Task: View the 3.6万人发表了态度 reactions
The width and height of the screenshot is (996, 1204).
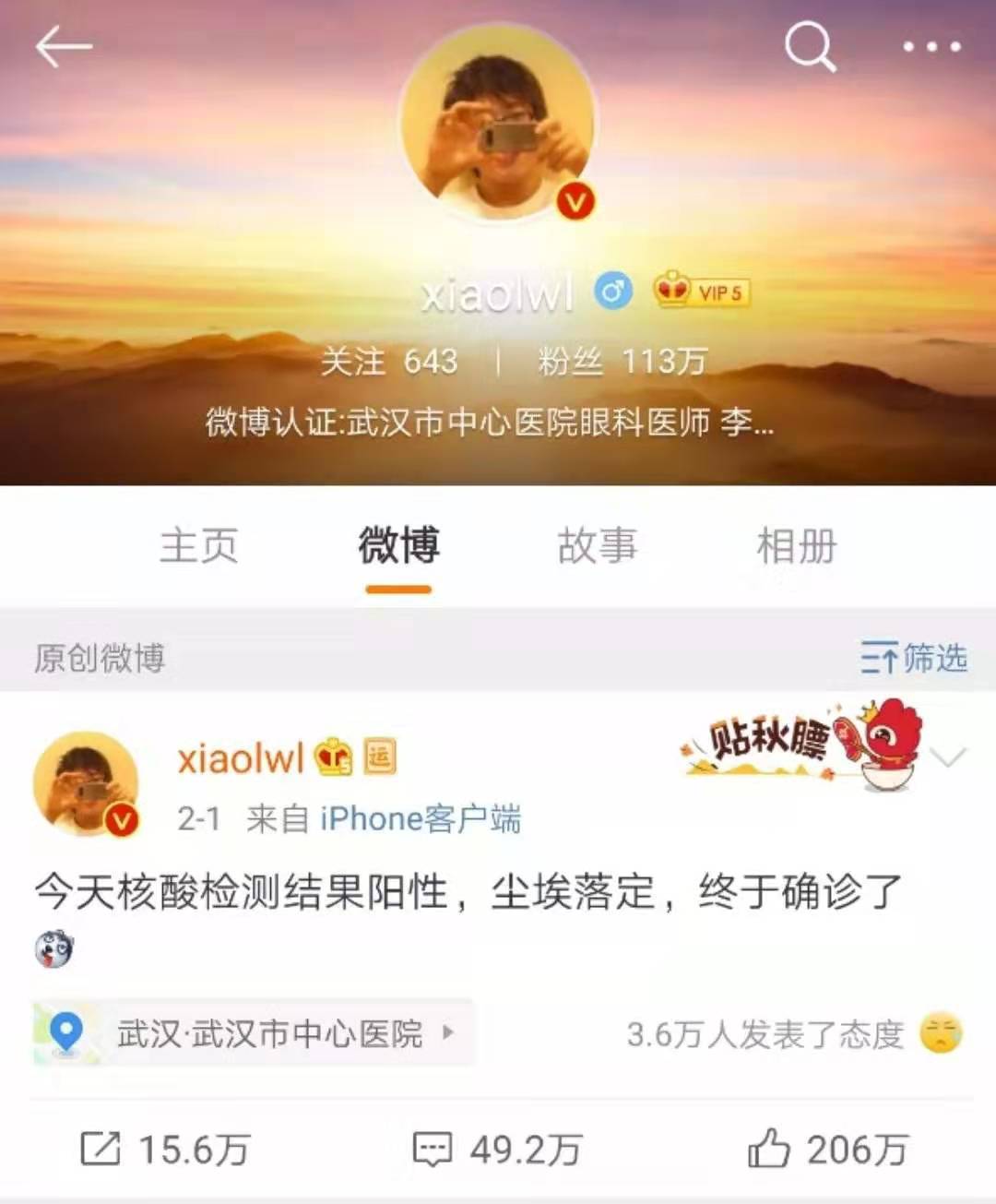Action: pos(791,1034)
